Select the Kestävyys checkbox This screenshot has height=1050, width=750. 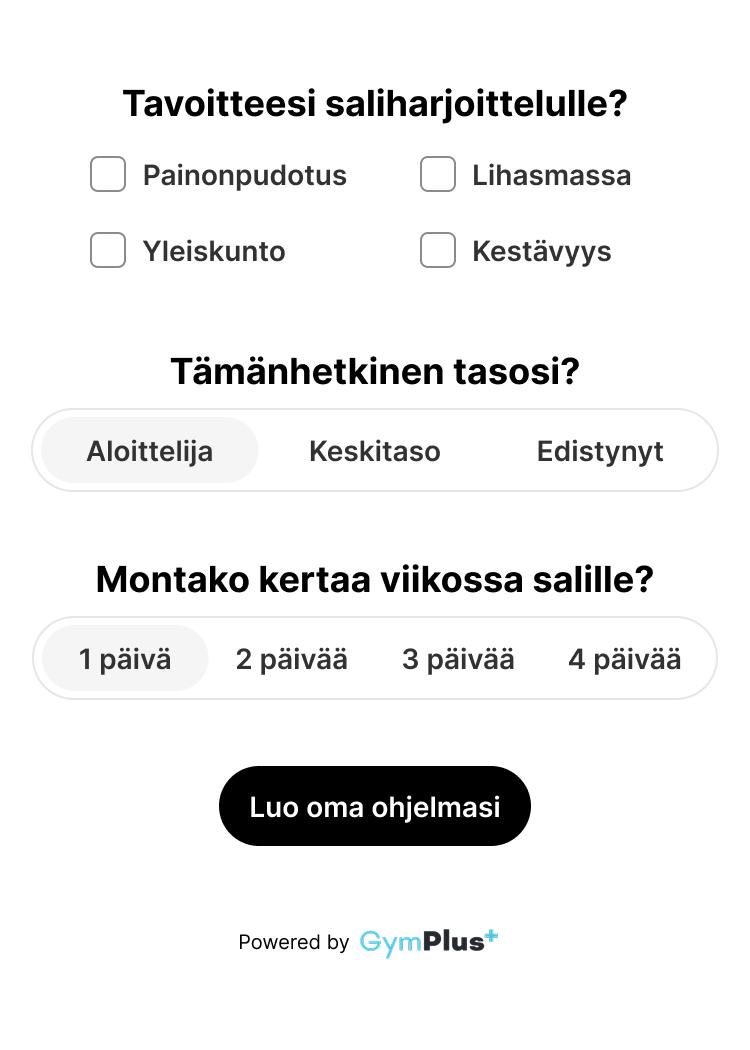tap(437, 250)
